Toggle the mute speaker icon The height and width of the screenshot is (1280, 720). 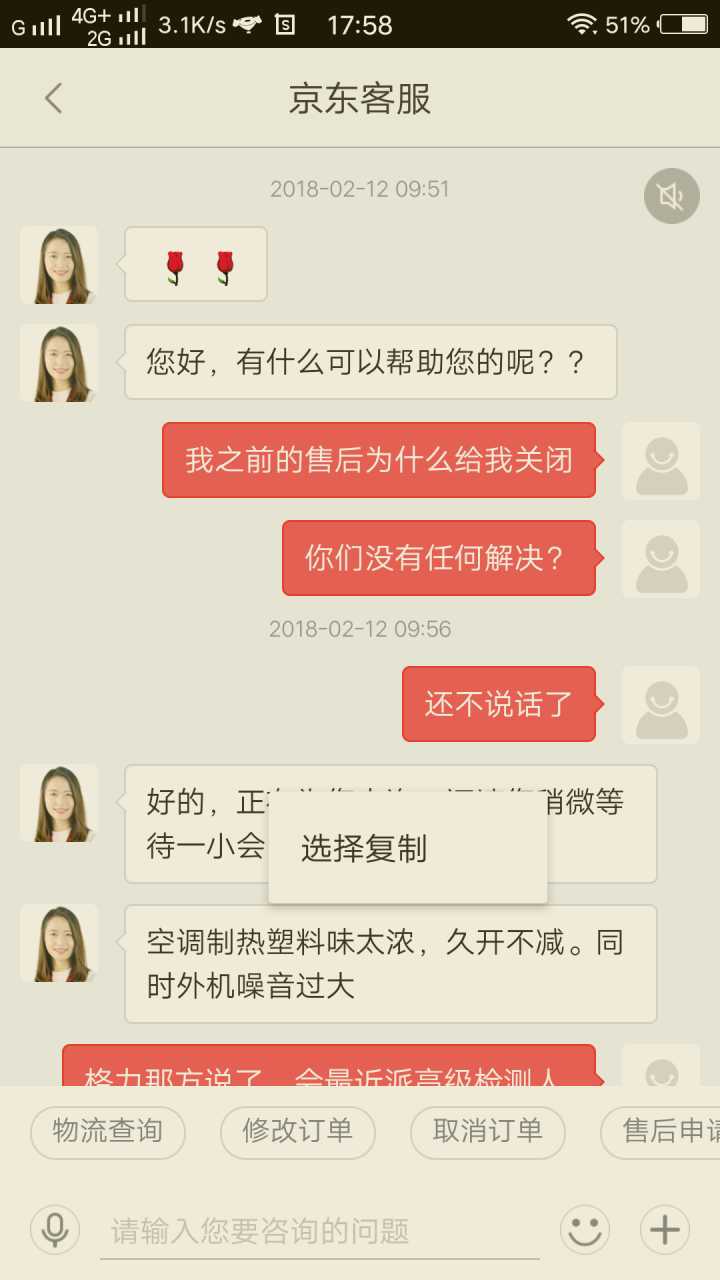click(671, 196)
